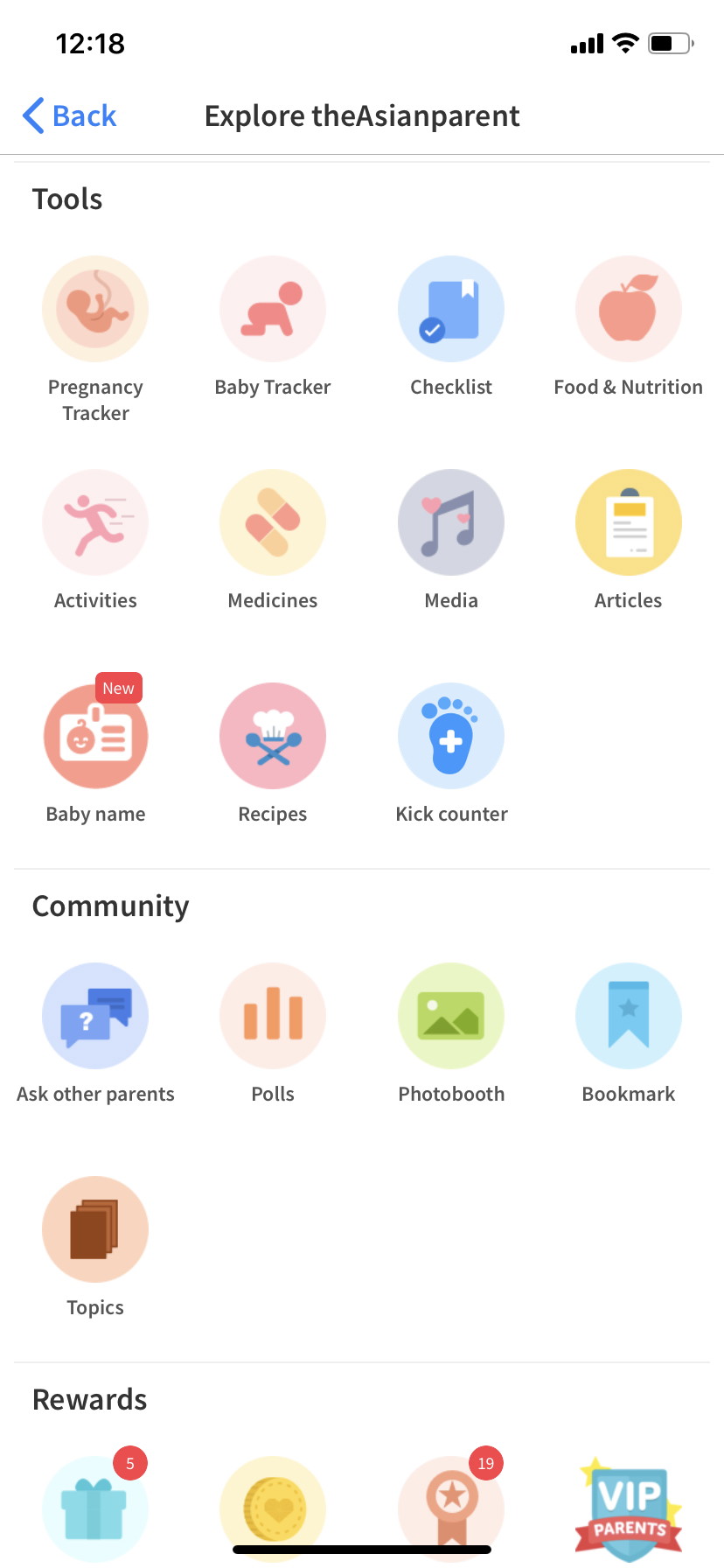Open Articles
The height and width of the screenshot is (1568, 724).
click(x=628, y=523)
